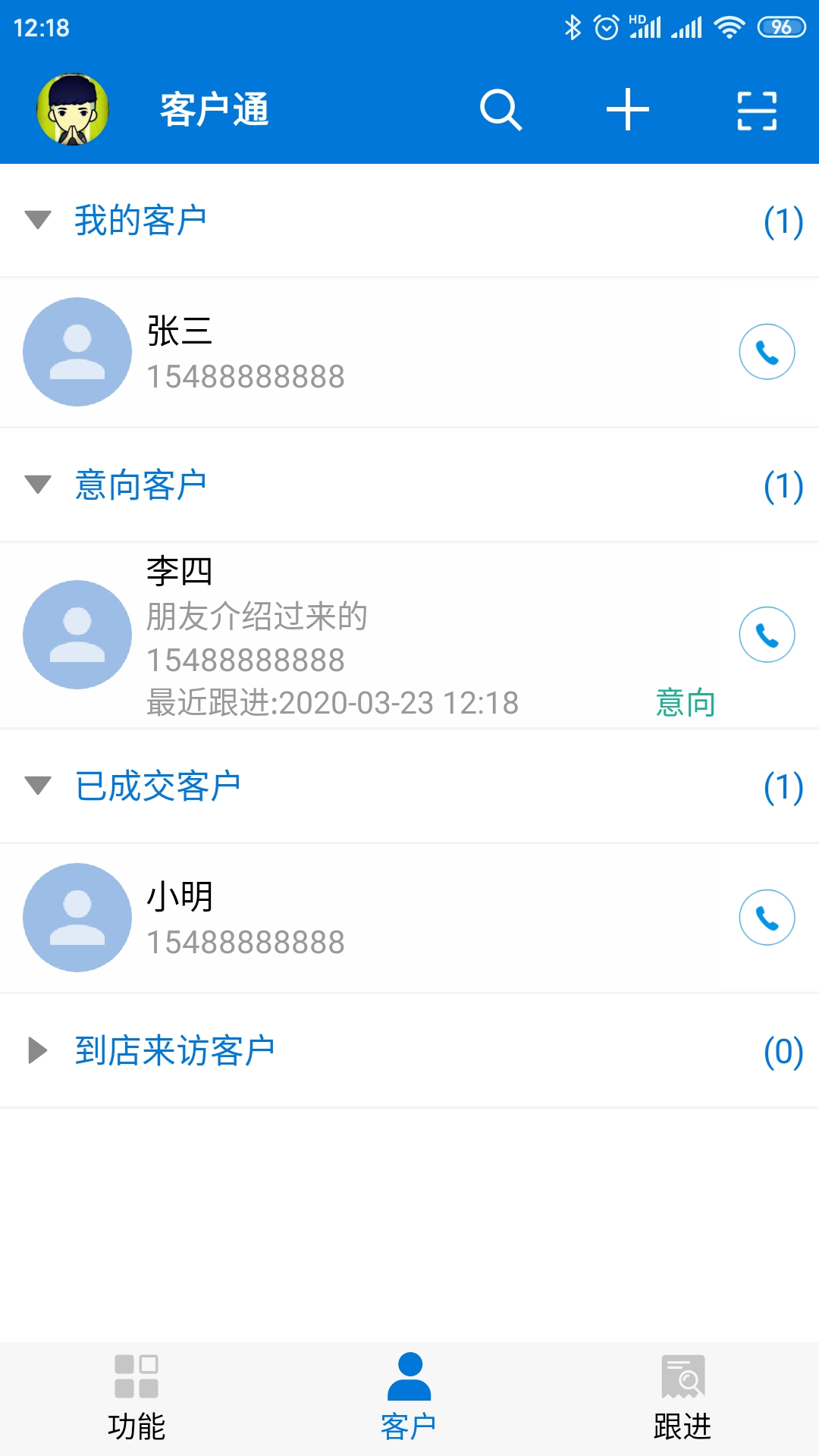Tap 李四's avatar thumbnail
Image resolution: width=819 pixels, height=1456 pixels.
pyautogui.click(x=76, y=635)
